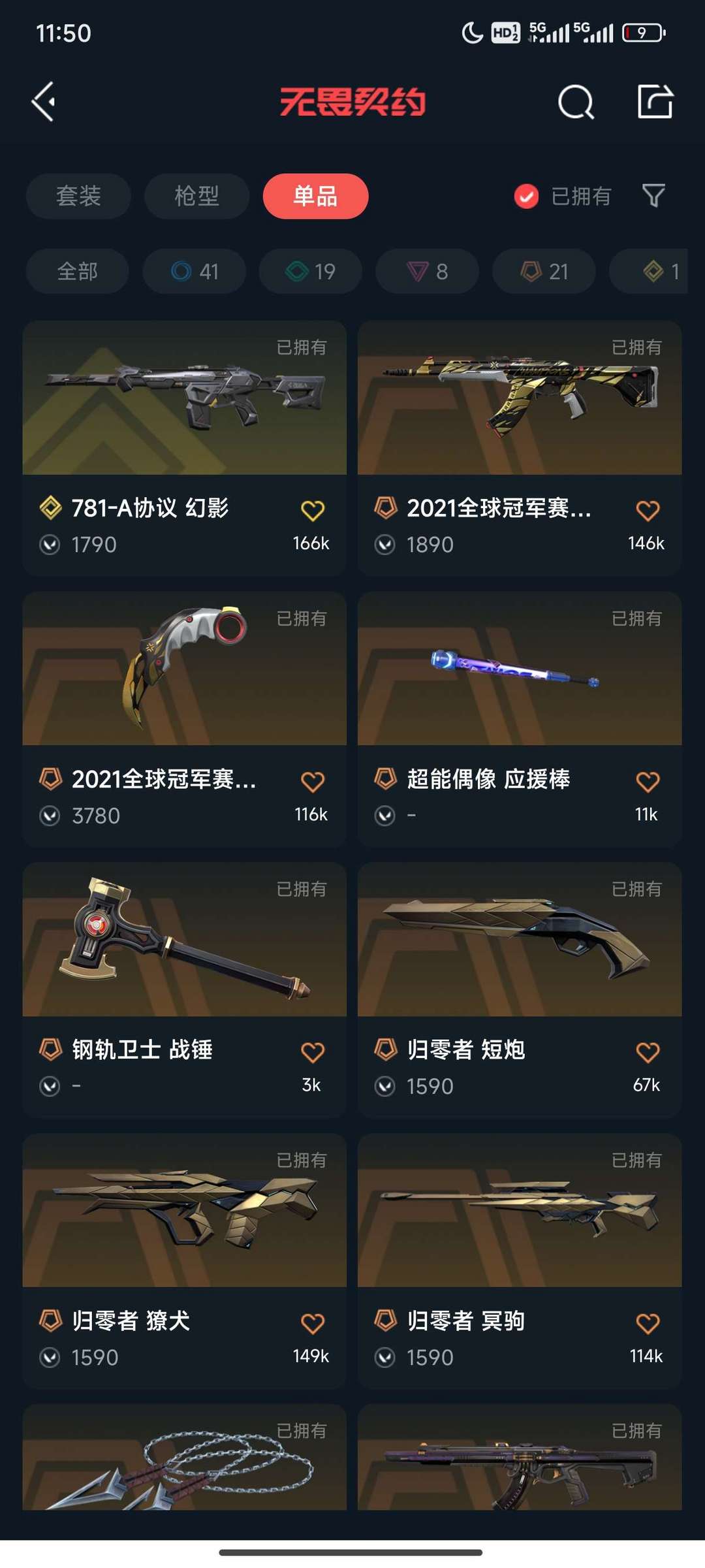
Task: Uncheck the 已拥有 filter checkbox
Action: pyautogui.click(x=526, y=196)
